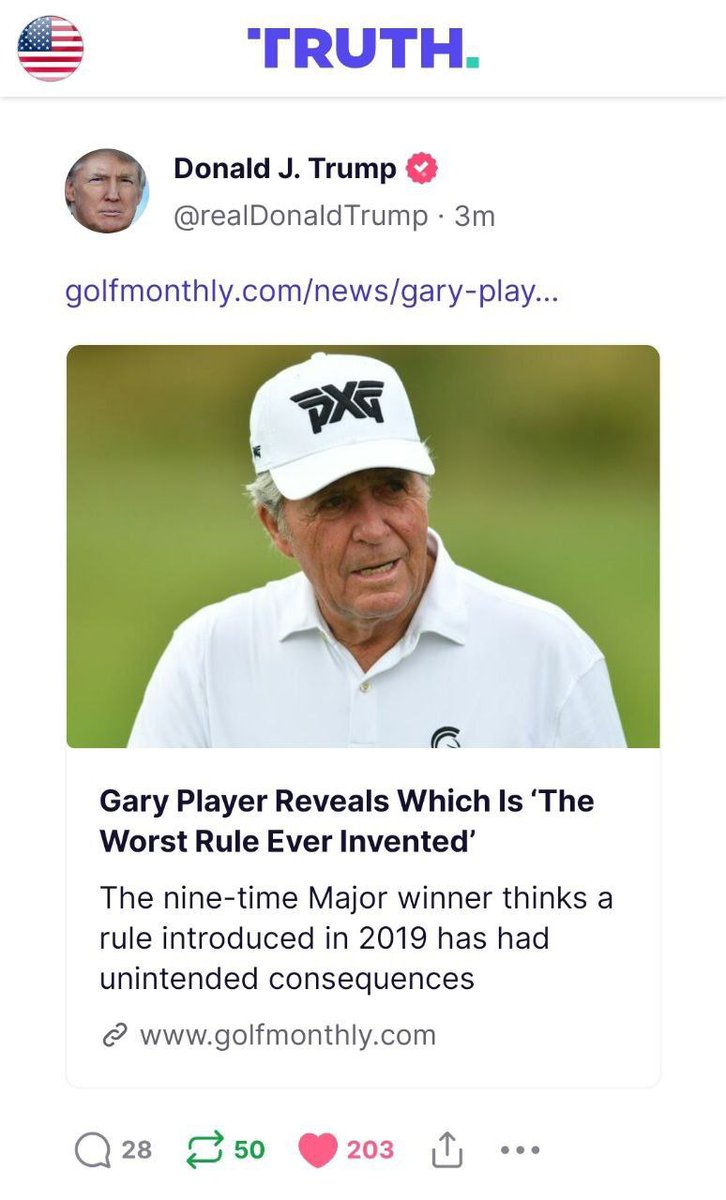The image size is (726, 1200).
Task: Reply to this post via comment icon
Action: pyautogui.click(x=91, y=1150)
